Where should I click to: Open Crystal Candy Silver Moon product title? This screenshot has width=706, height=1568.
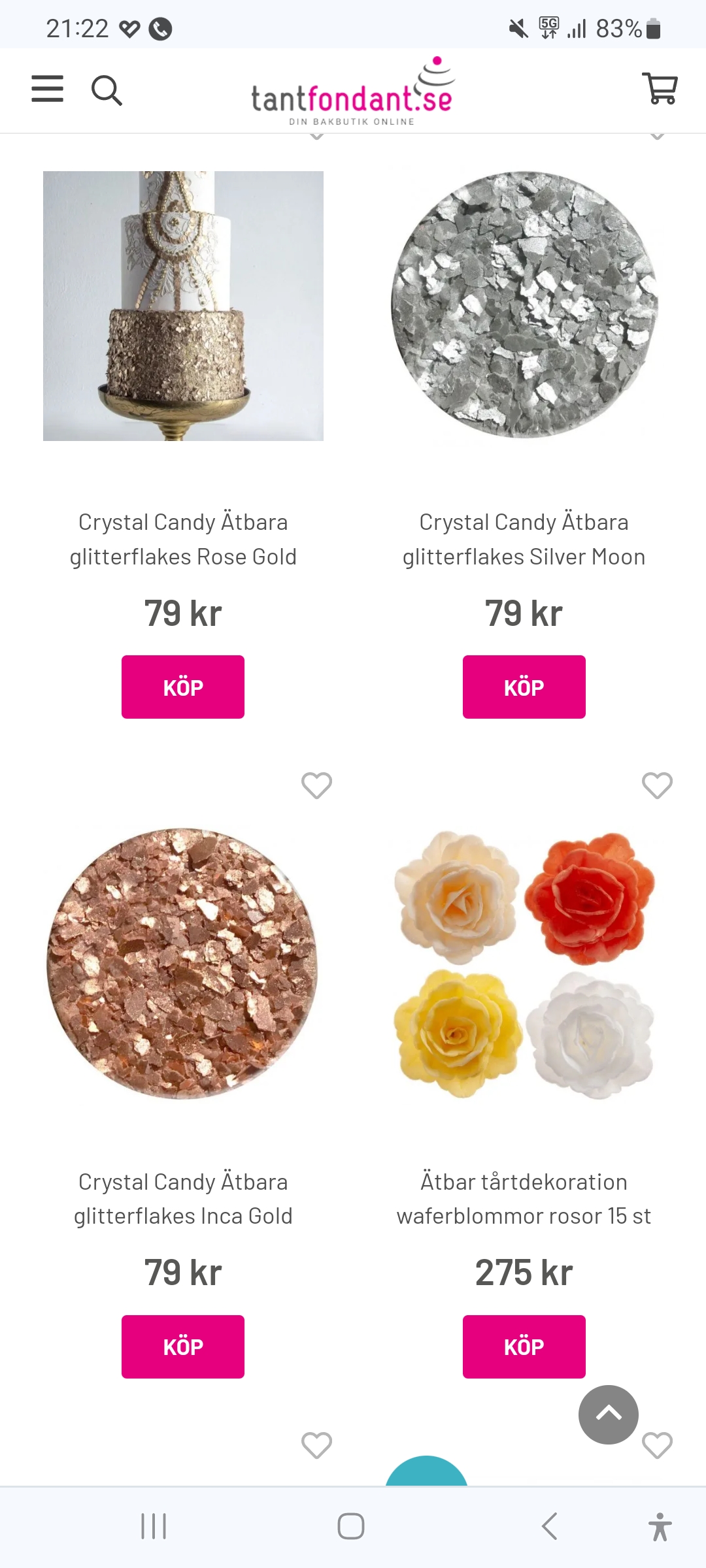coord(524,540)
